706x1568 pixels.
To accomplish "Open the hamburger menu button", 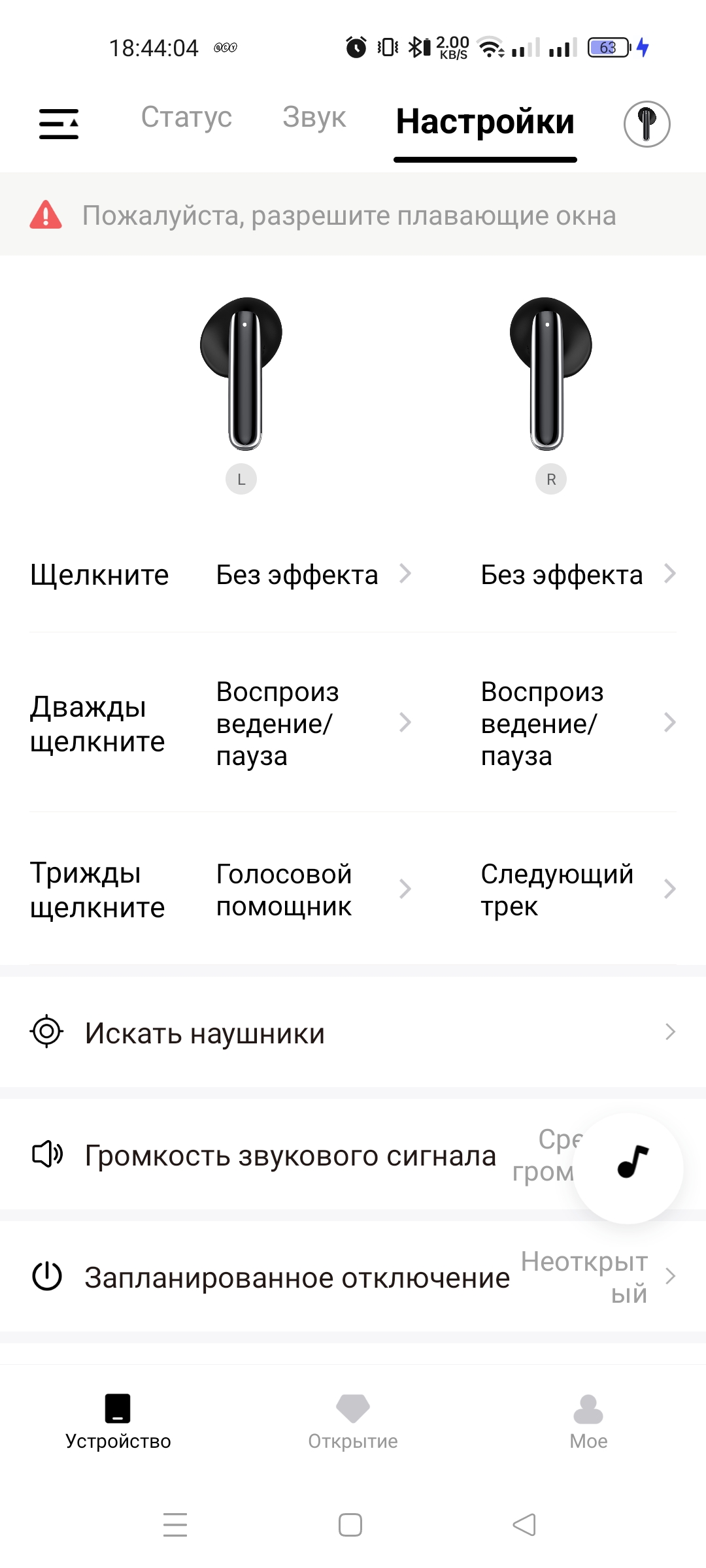I will click(59, 123).
